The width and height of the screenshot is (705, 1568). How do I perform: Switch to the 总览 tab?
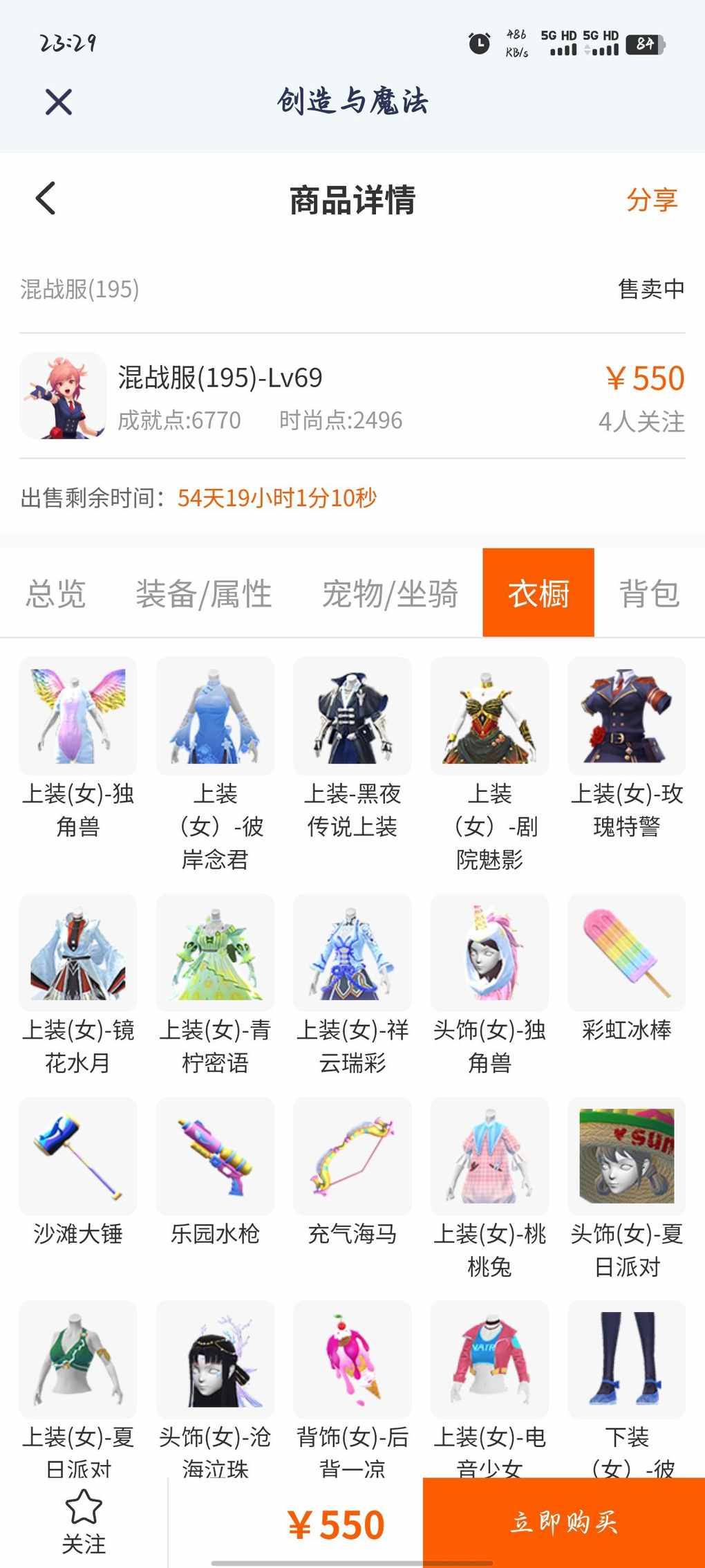pyautogui.click(x=56, y=593)
